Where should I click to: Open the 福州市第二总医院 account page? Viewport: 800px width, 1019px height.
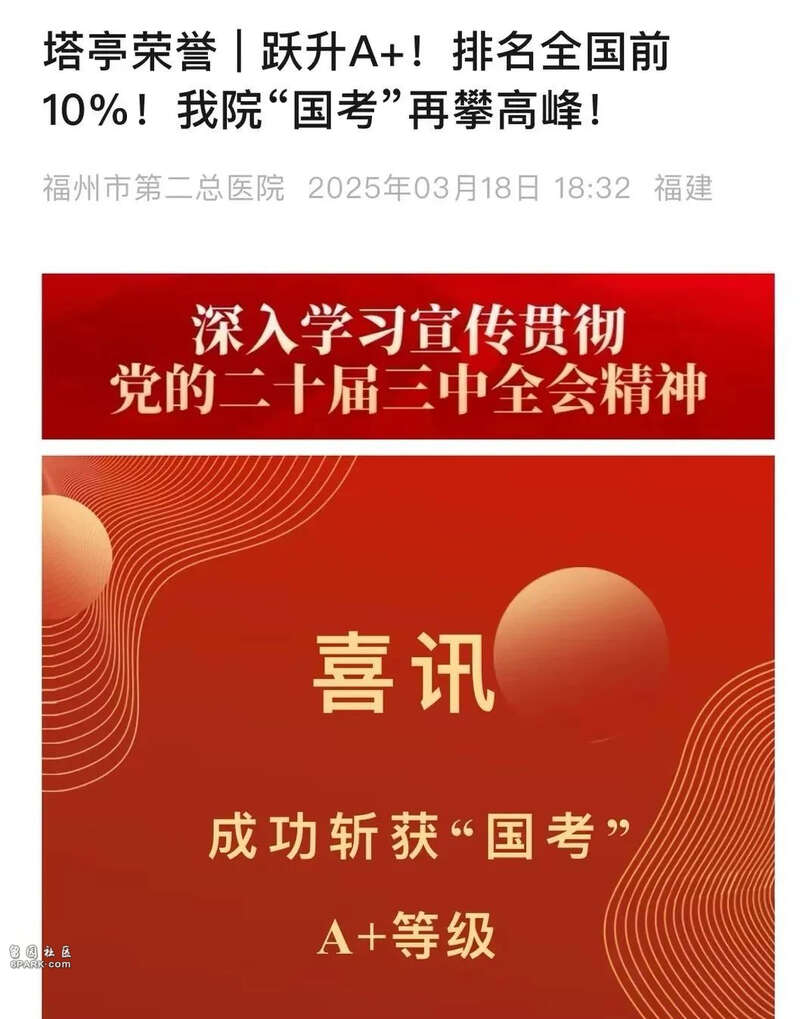point(164,187)
